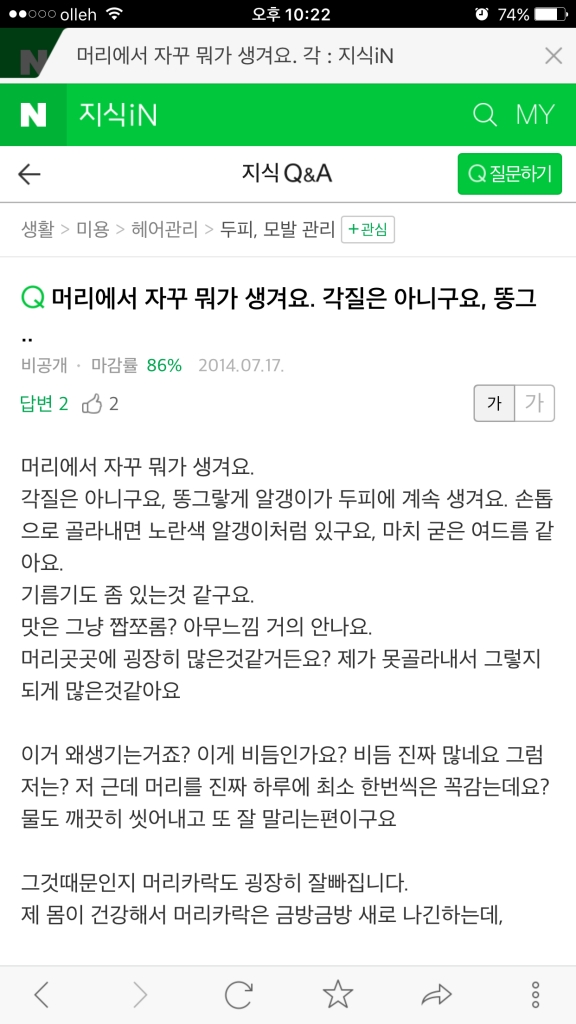Viewport: 576px width, 1024px height.
Task: Go back with the arrow beside 지식 Q&A
Action: [x=29, y=174]
